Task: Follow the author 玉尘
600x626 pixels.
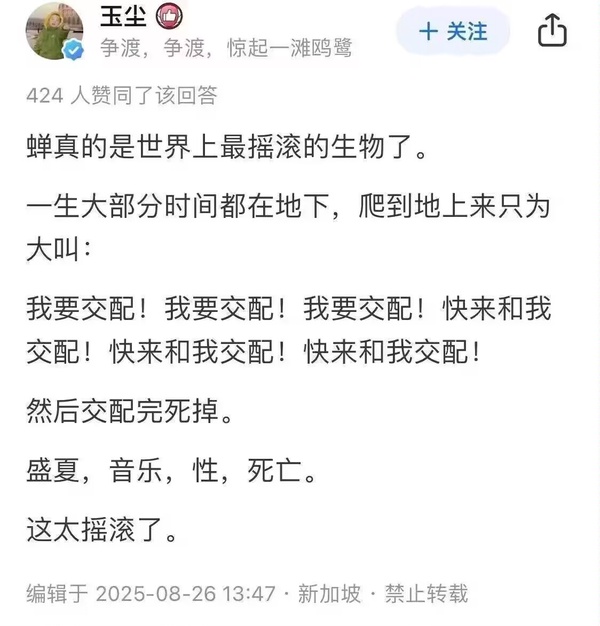Action: [452, 31]
